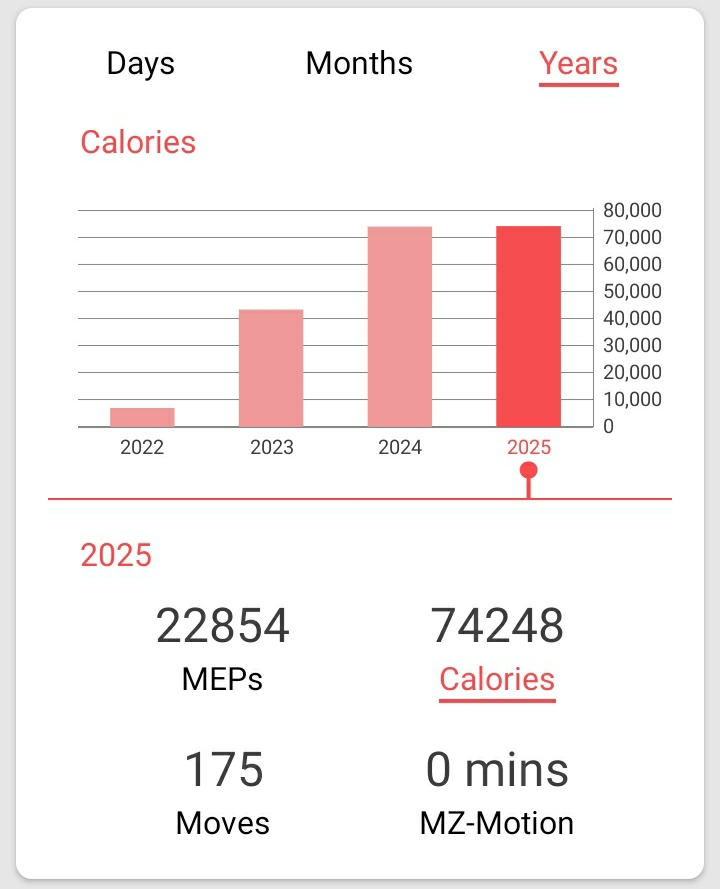Tap the 2024 calories bar
Screen dimensions: 720x889
400,327
